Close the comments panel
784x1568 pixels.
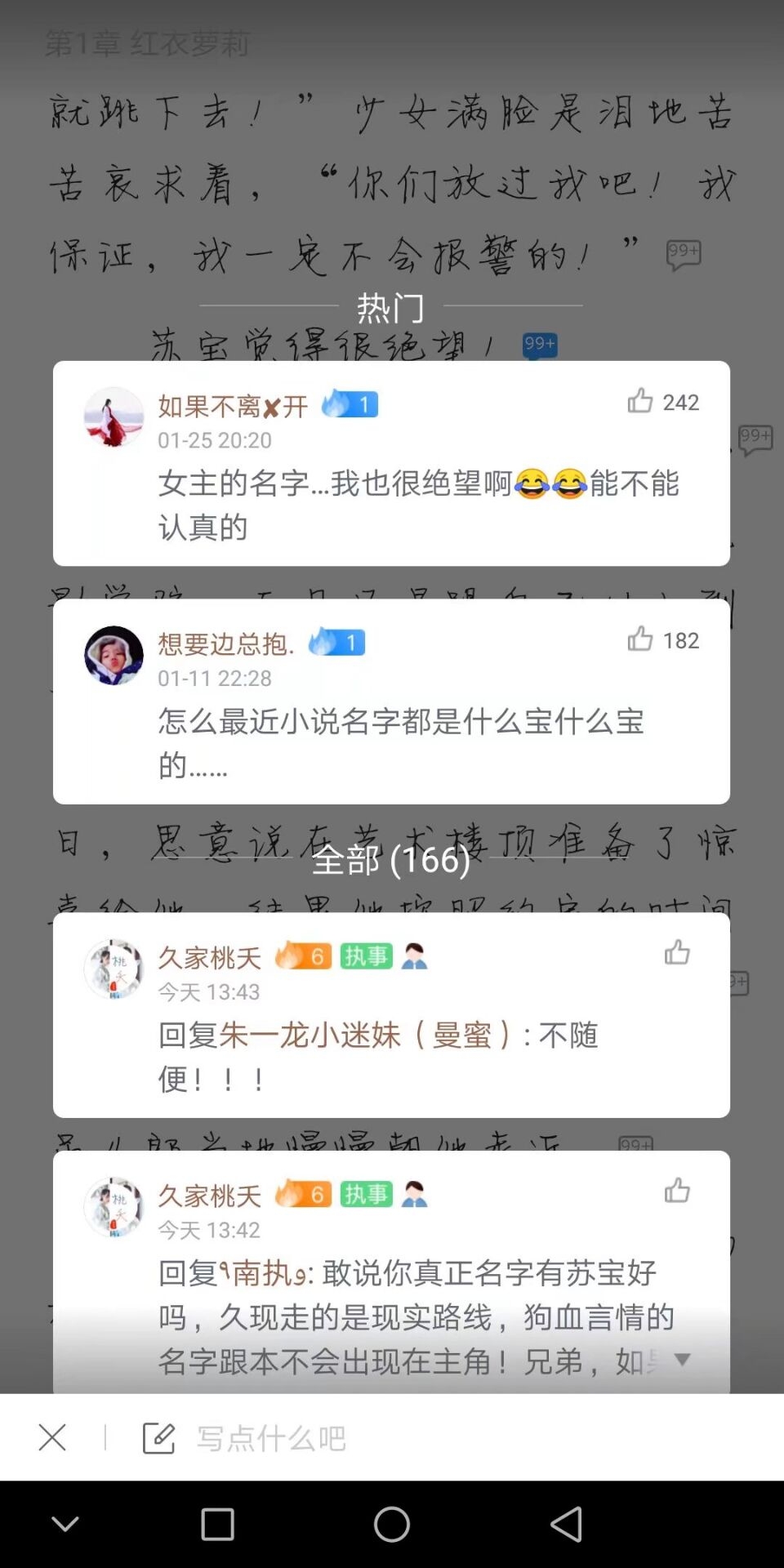[52, 1437]
